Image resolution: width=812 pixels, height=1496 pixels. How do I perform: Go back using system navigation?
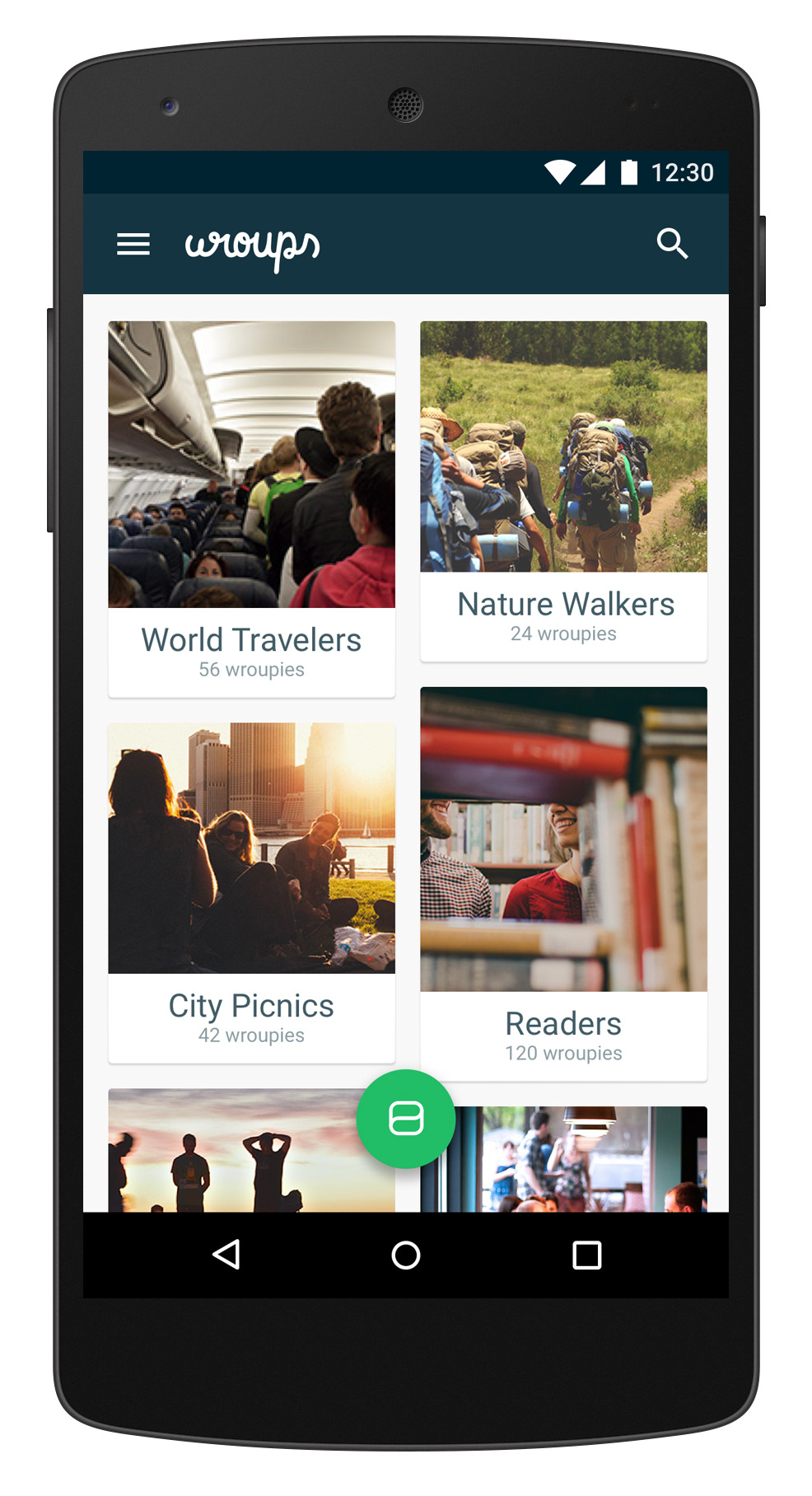tap(226, 1255)
